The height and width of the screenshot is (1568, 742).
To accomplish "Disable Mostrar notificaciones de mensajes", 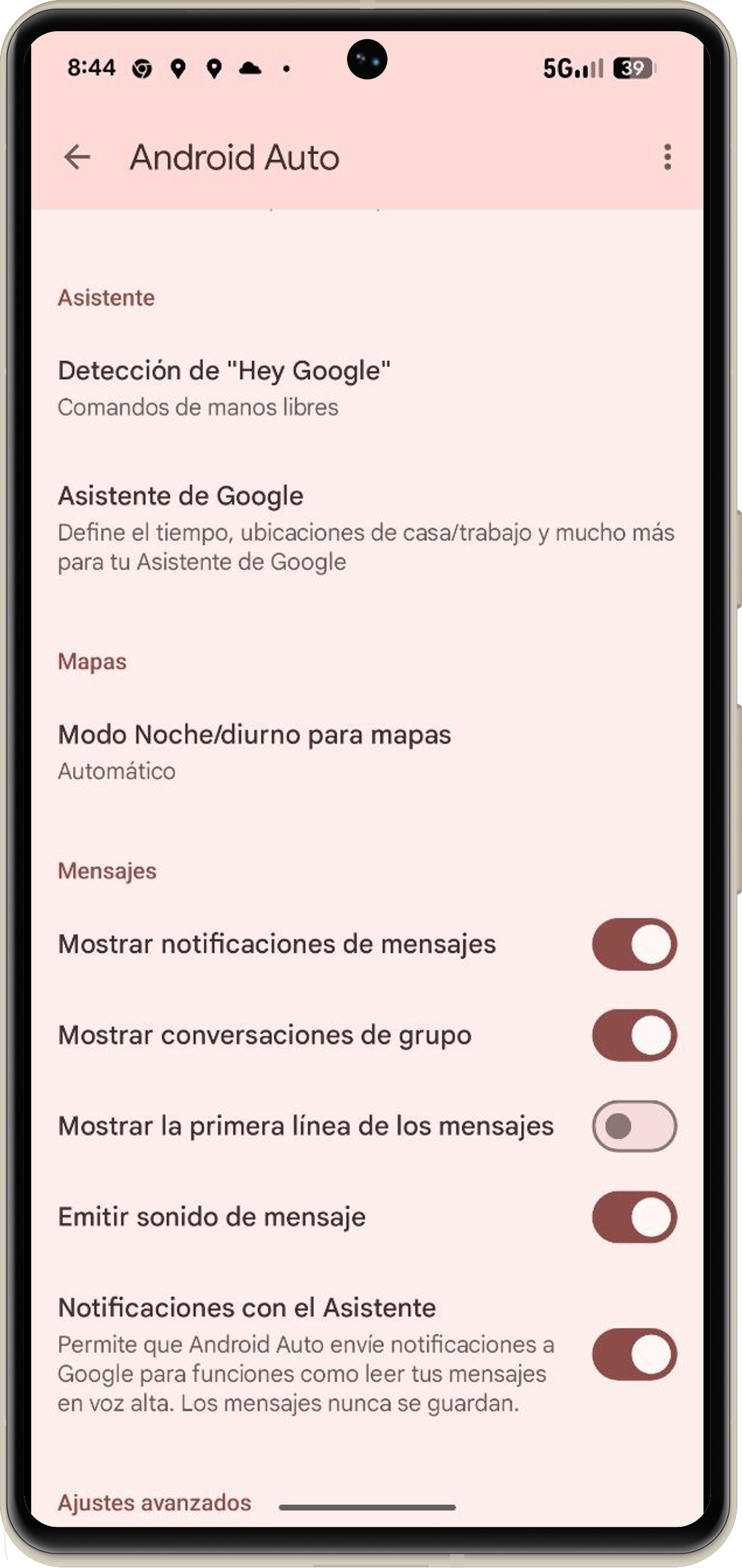I will (x=634, y=944).
